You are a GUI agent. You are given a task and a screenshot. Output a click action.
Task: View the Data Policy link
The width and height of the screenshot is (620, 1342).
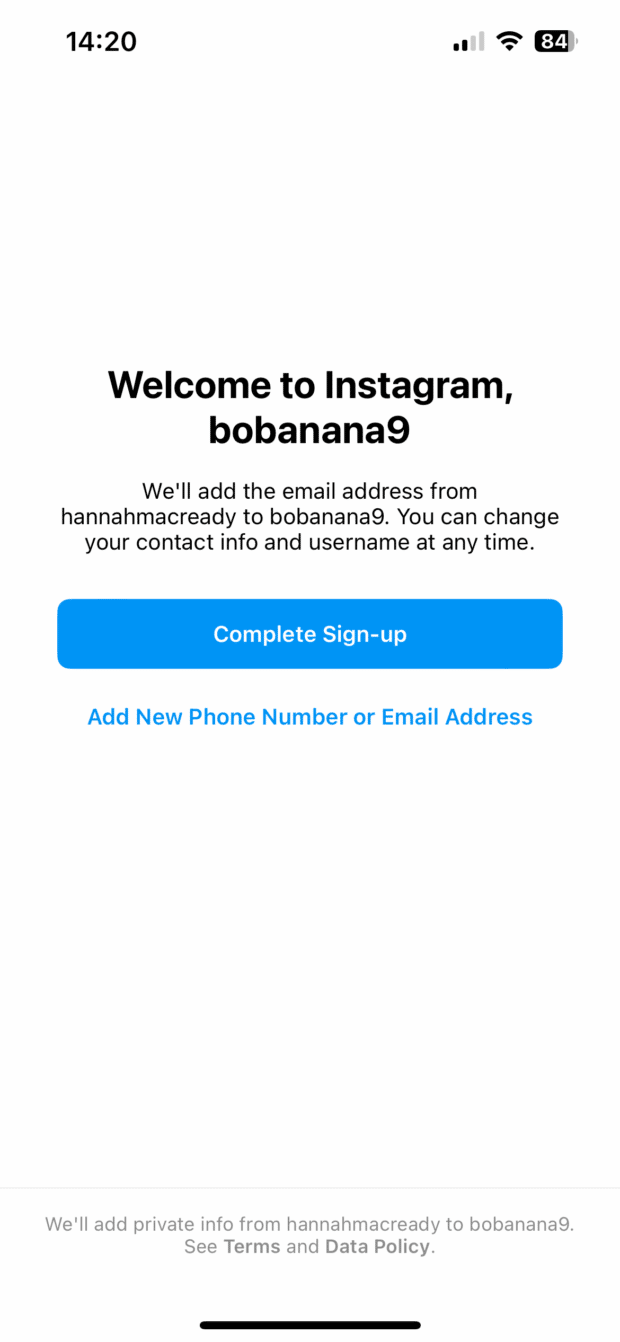coord(377,1247)
